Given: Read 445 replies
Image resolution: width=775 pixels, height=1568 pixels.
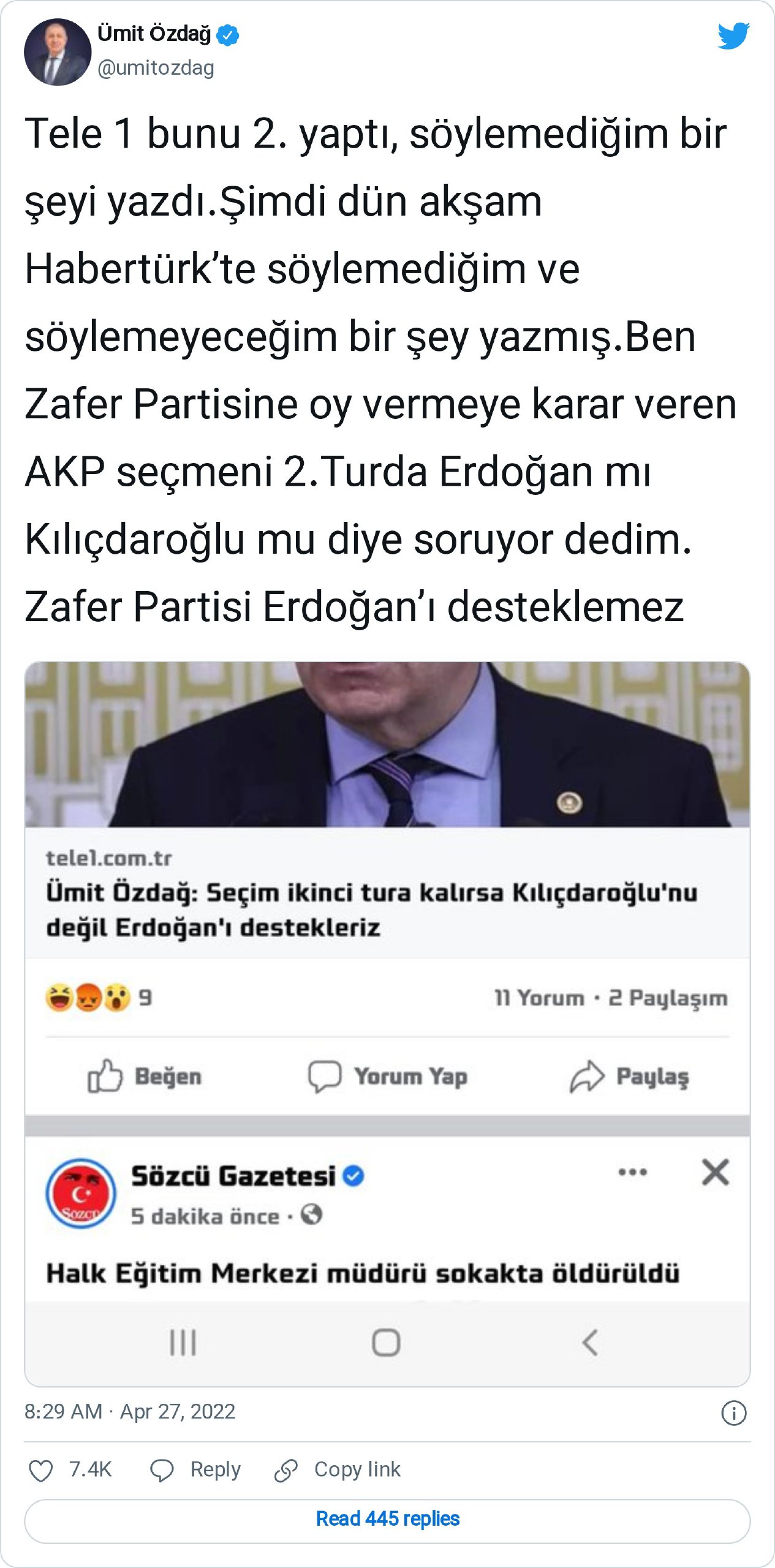Looking at the screenshot, I should tap(387, 1519).
